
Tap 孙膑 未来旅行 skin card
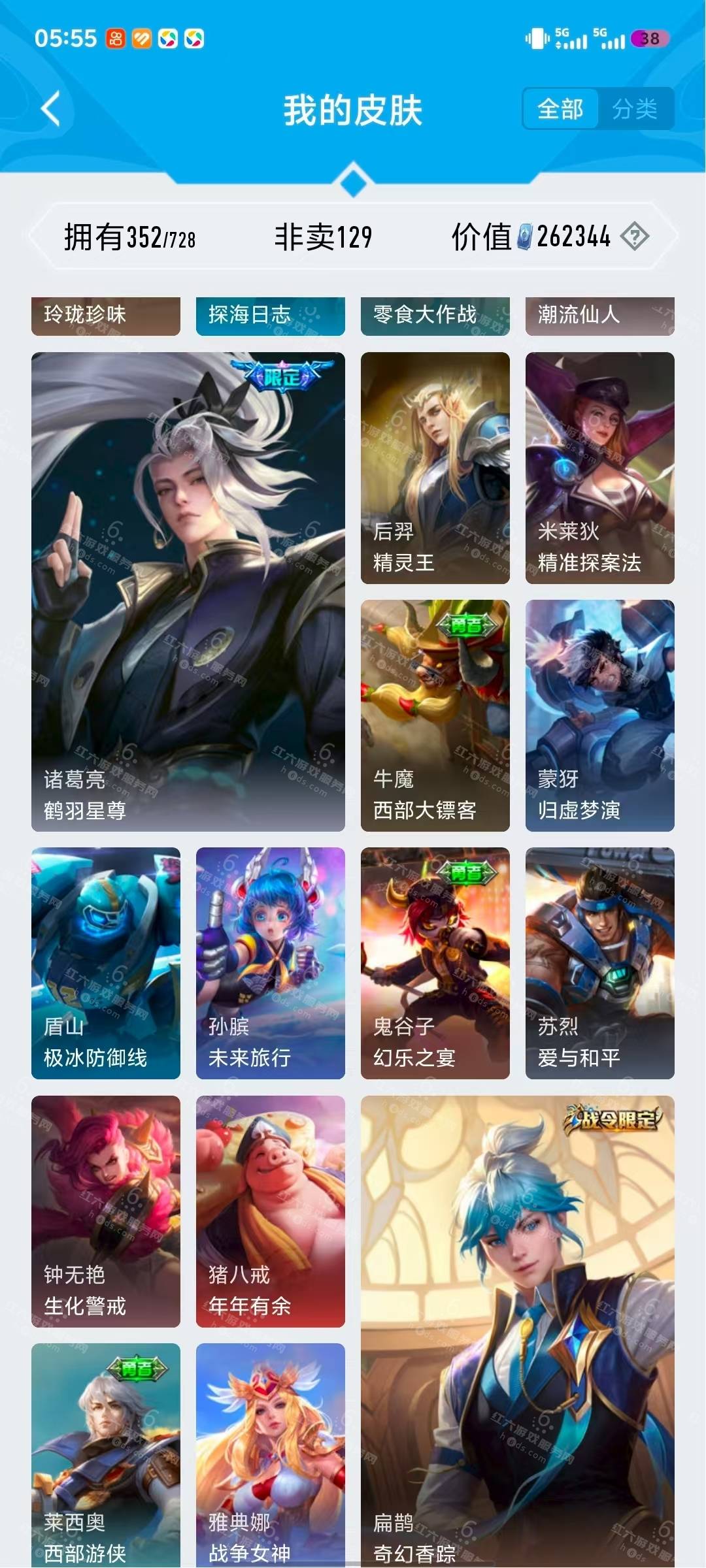270,962
